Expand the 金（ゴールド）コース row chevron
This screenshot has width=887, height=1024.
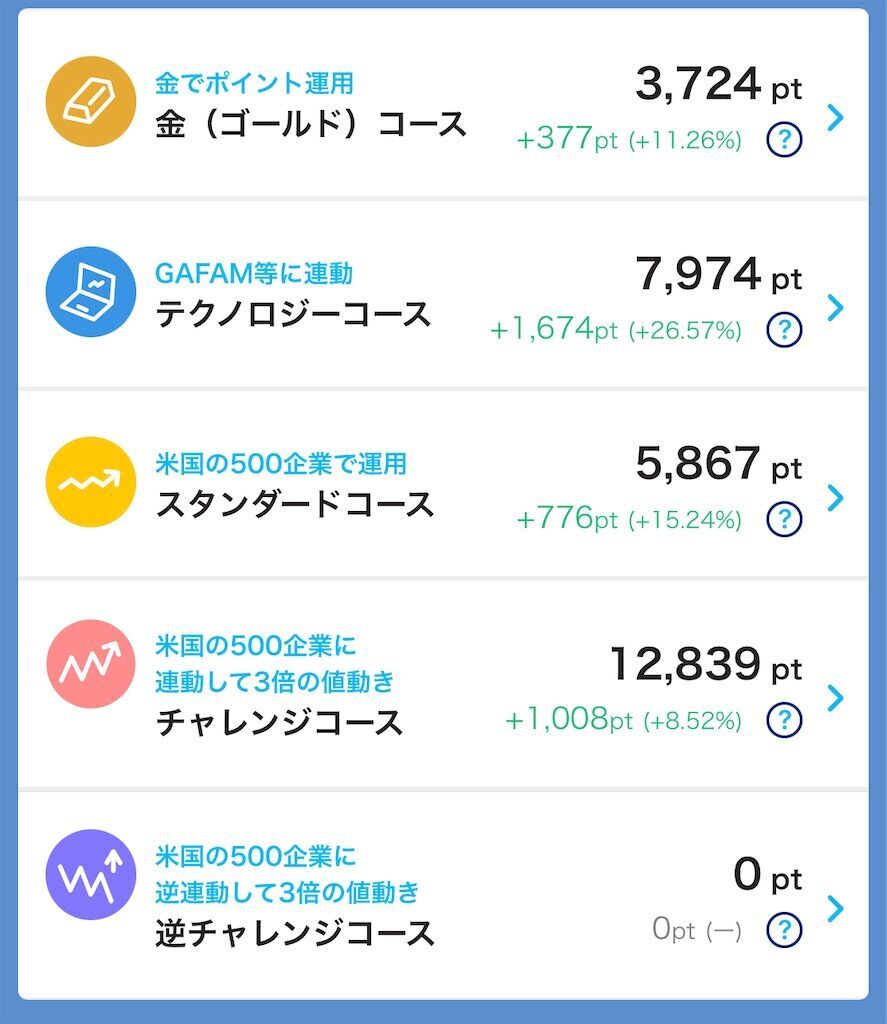(833, 116)
